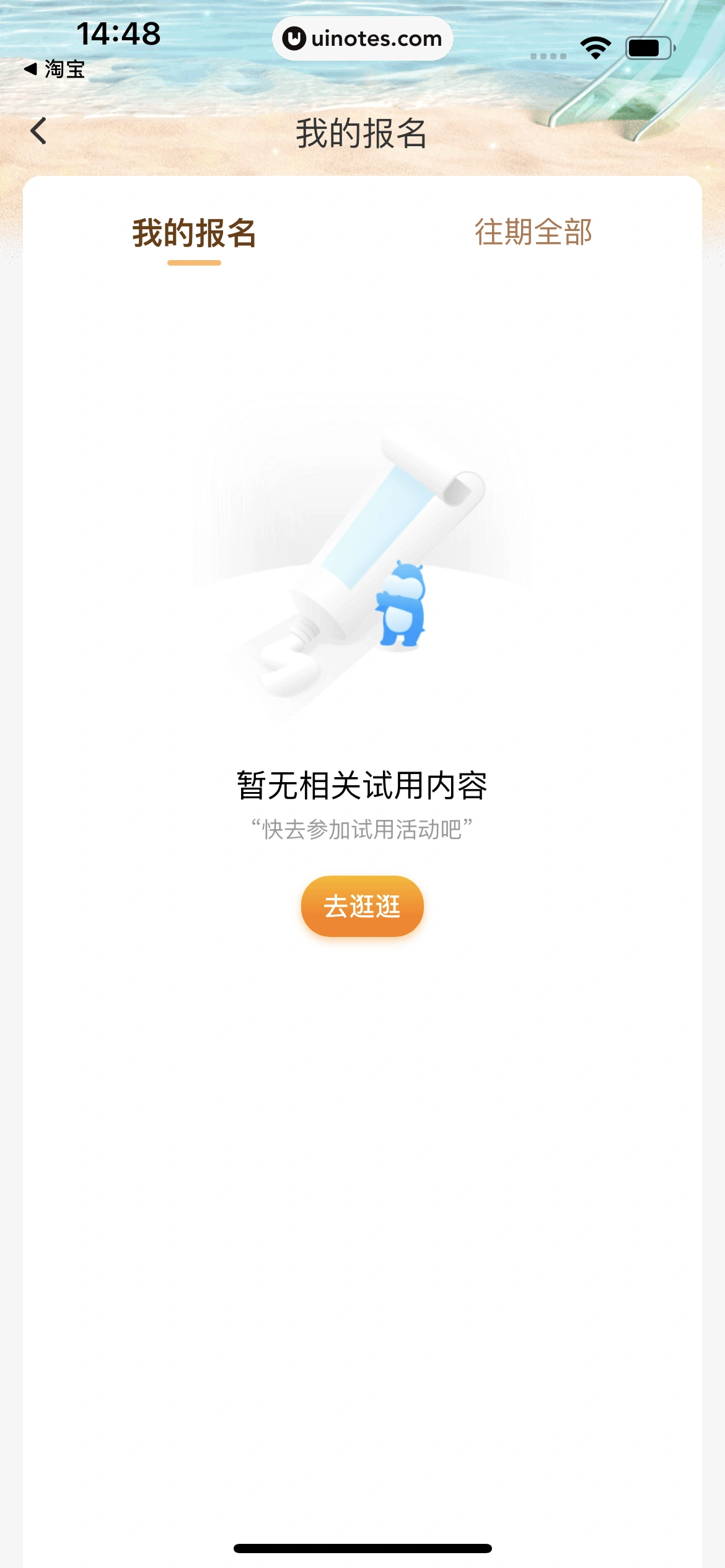Go back using the header arrow

38,131
